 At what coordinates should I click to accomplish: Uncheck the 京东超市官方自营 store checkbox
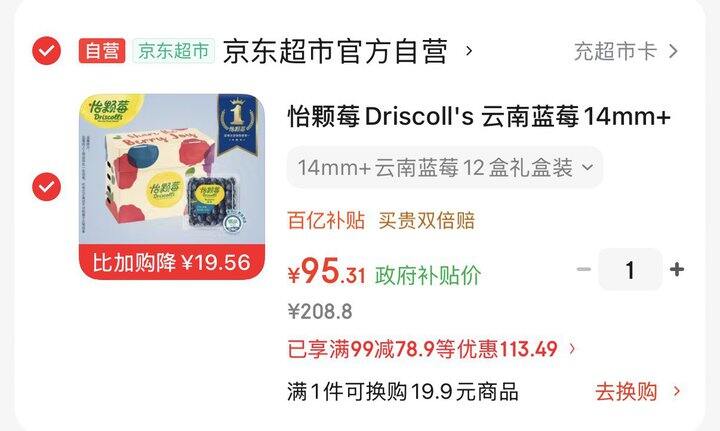click(46, 51)
